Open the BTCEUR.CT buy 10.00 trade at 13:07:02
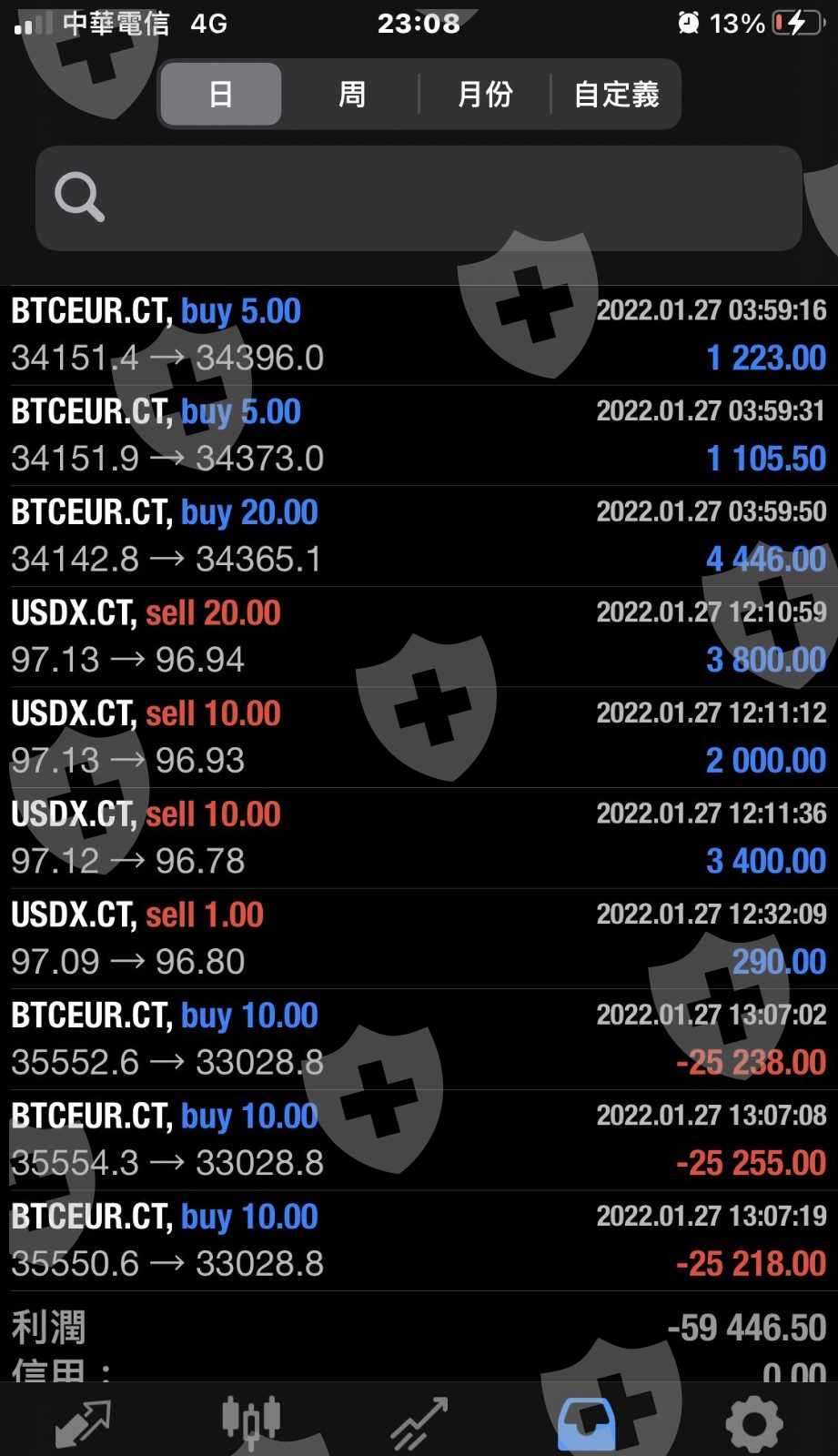 point(419,1038)
